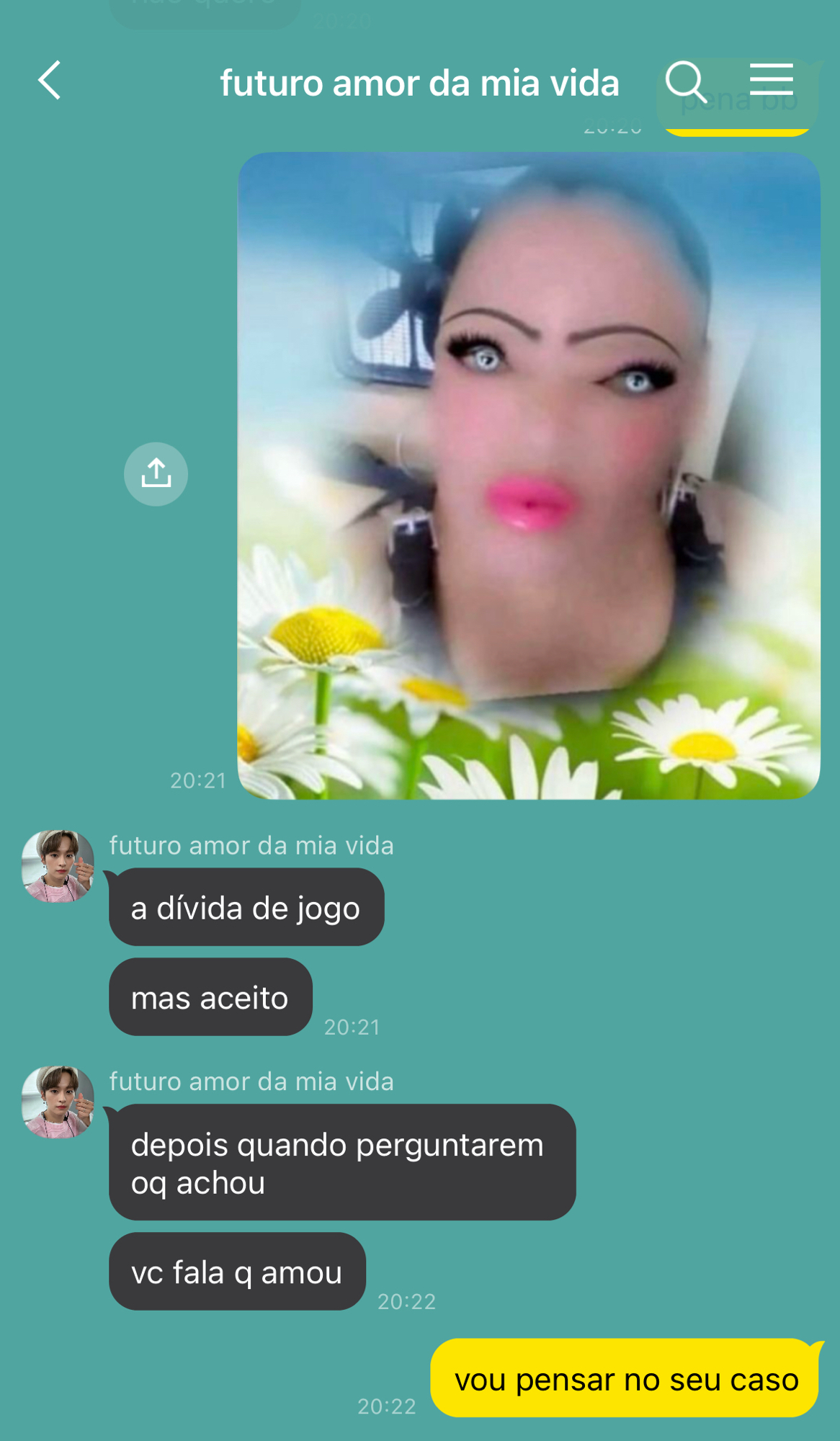The width and height of the screenshot is (840, 1441).
Task: Open the sent flower photo
Action: [529, 476]
